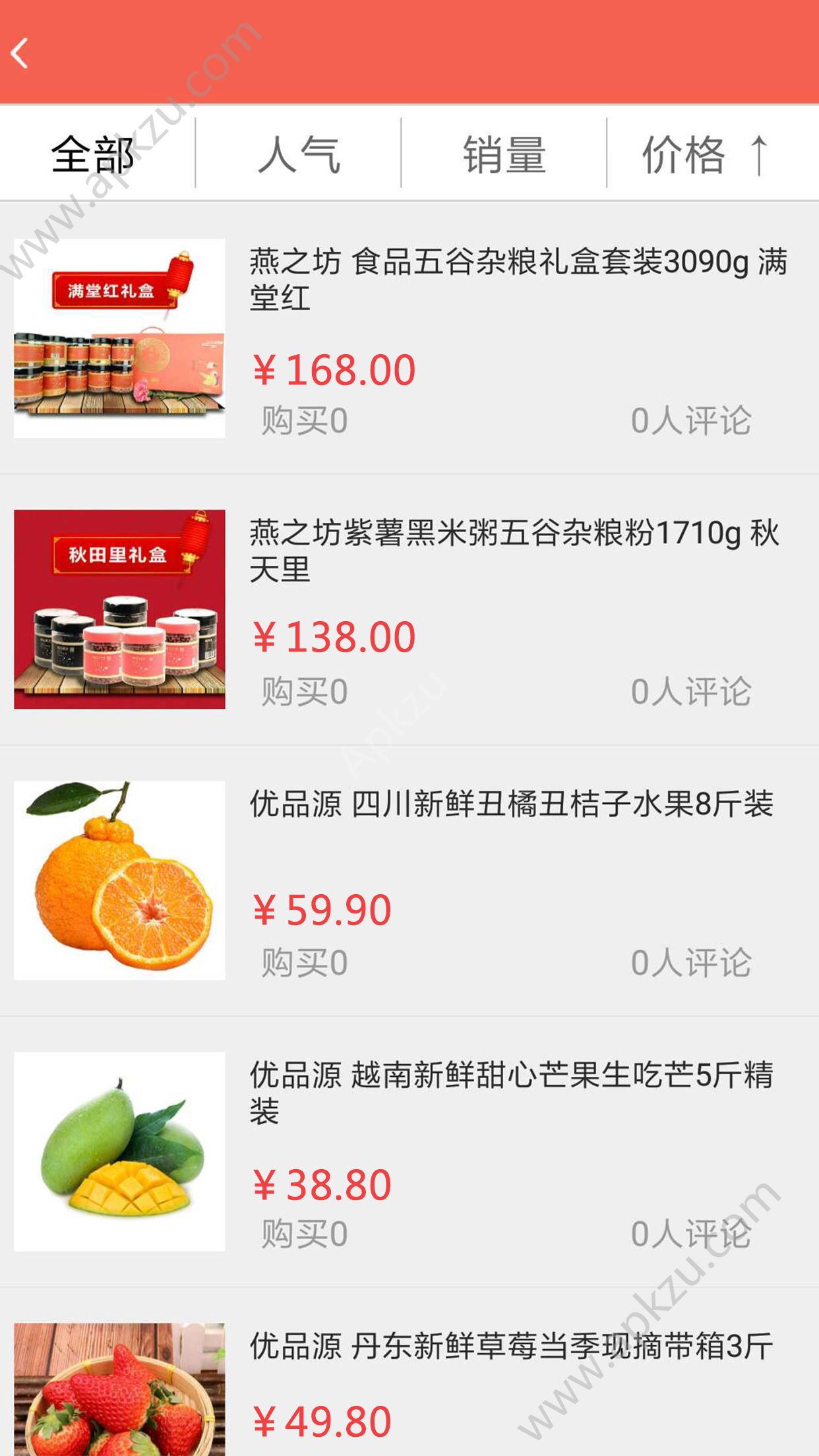This screenshot has width=819, height=1456.
Task: Open 燕之坊紫薯黑米粥 product details
Action: tap(514, 549)
